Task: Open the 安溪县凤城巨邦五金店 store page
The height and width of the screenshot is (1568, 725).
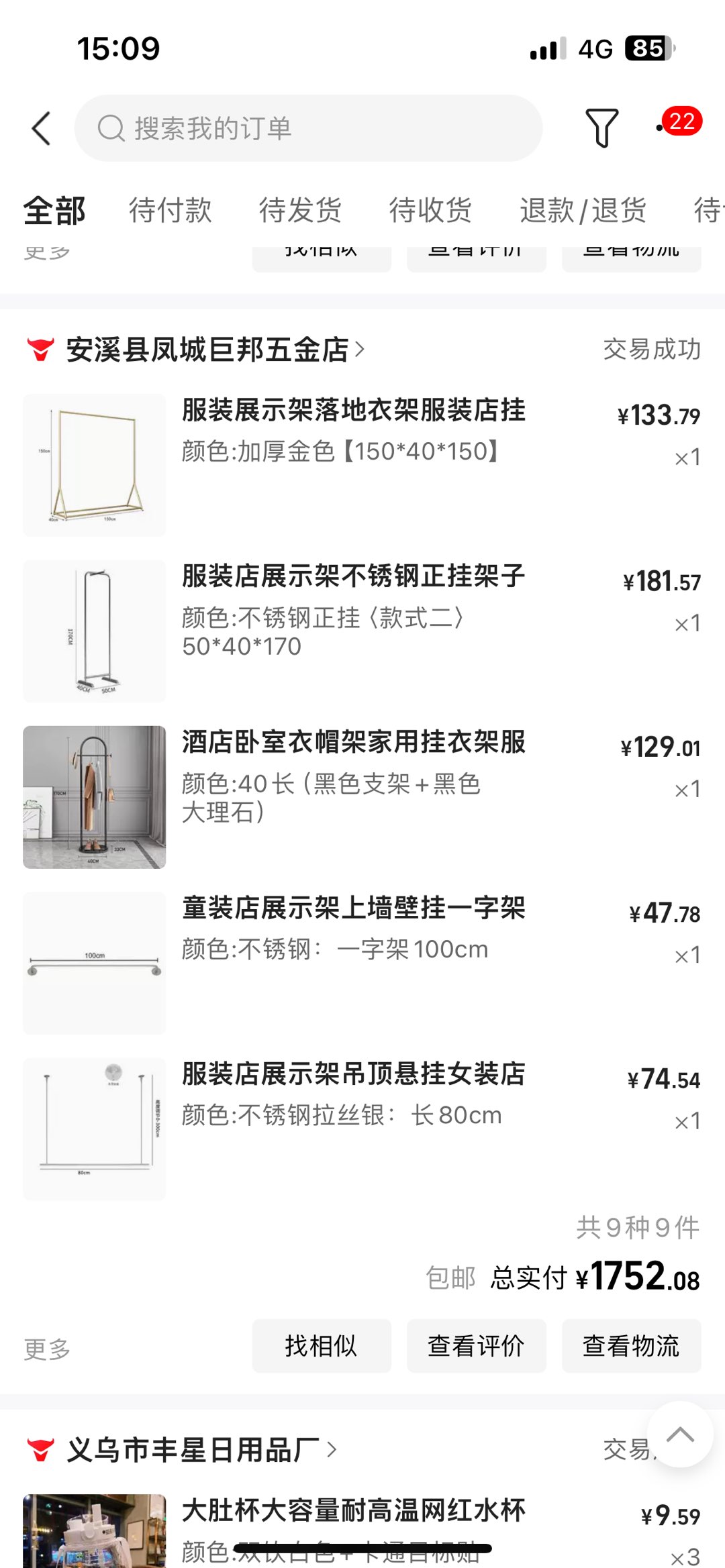Action: [x=208, y=350]
